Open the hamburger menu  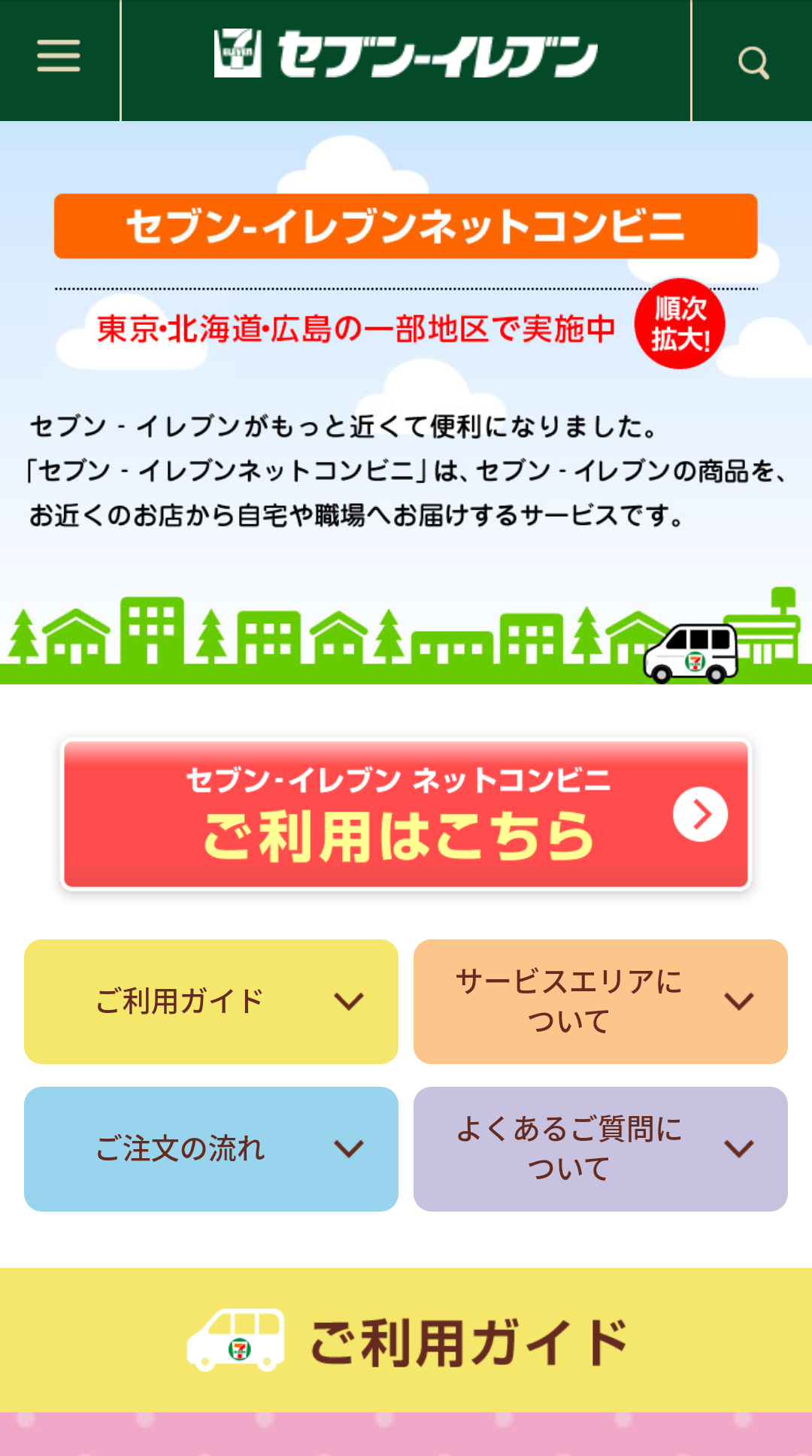click(x=59, y=57)
